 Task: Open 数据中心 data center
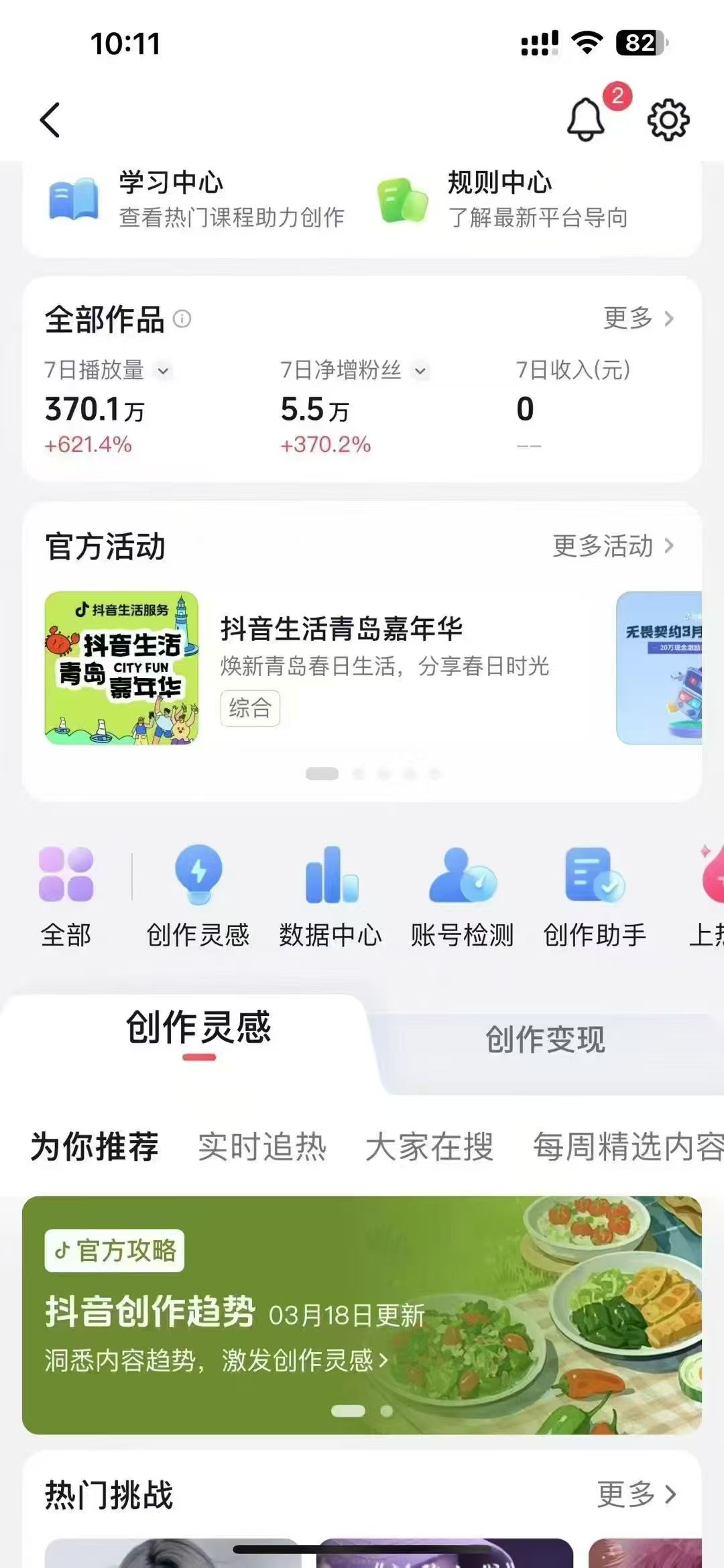(330, 897)
